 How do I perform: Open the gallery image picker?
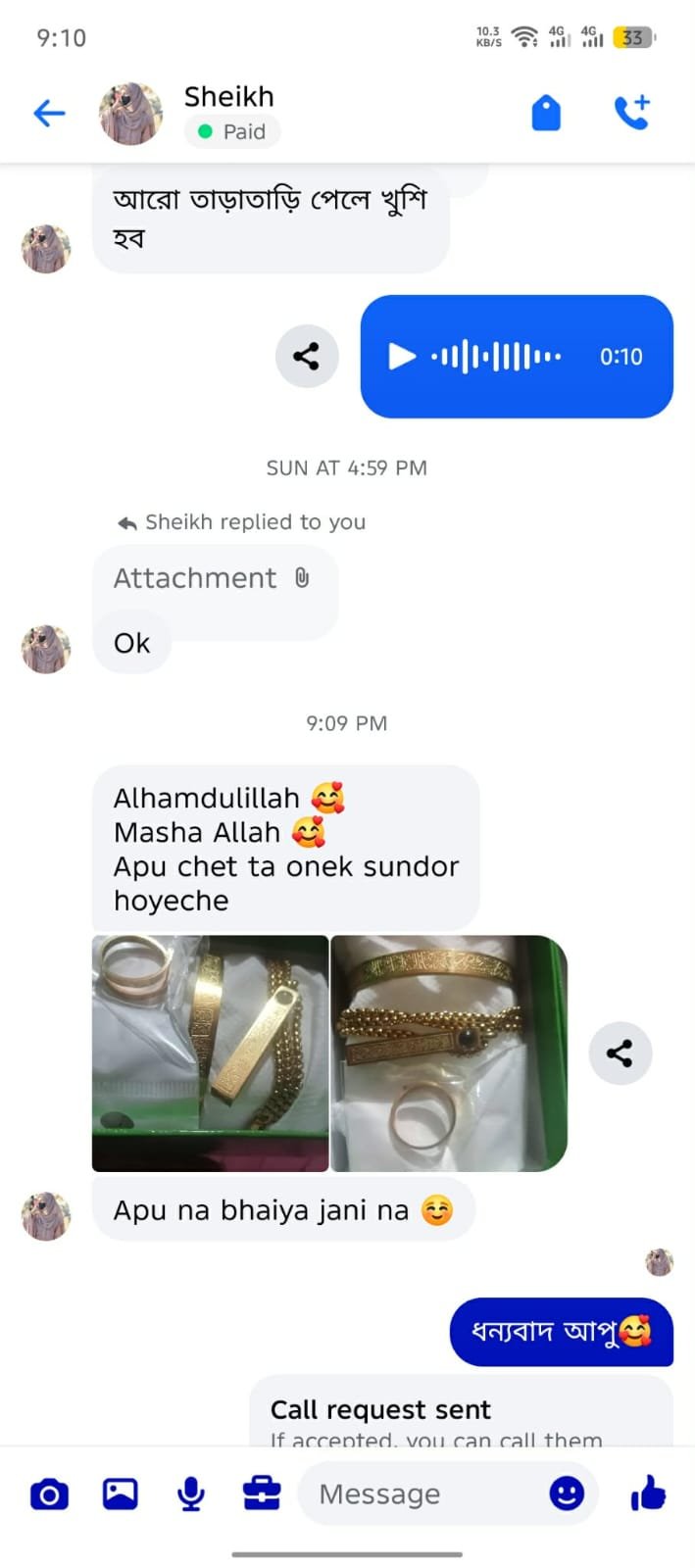121,1494
